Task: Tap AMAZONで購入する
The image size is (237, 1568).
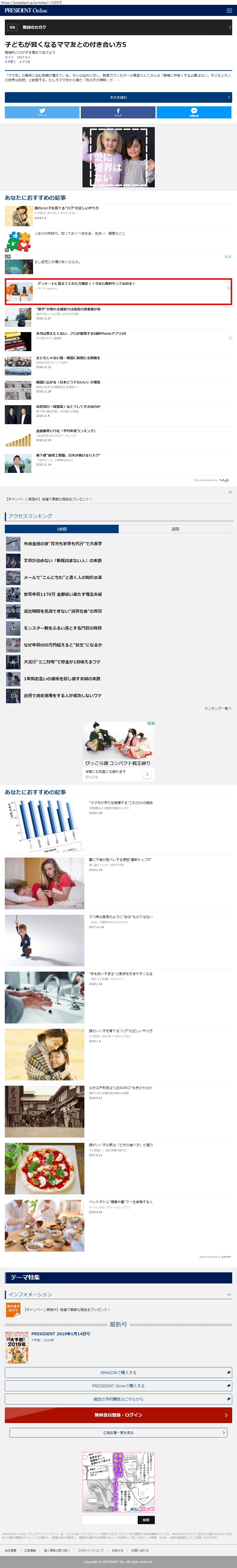Action: point(118,1356)
